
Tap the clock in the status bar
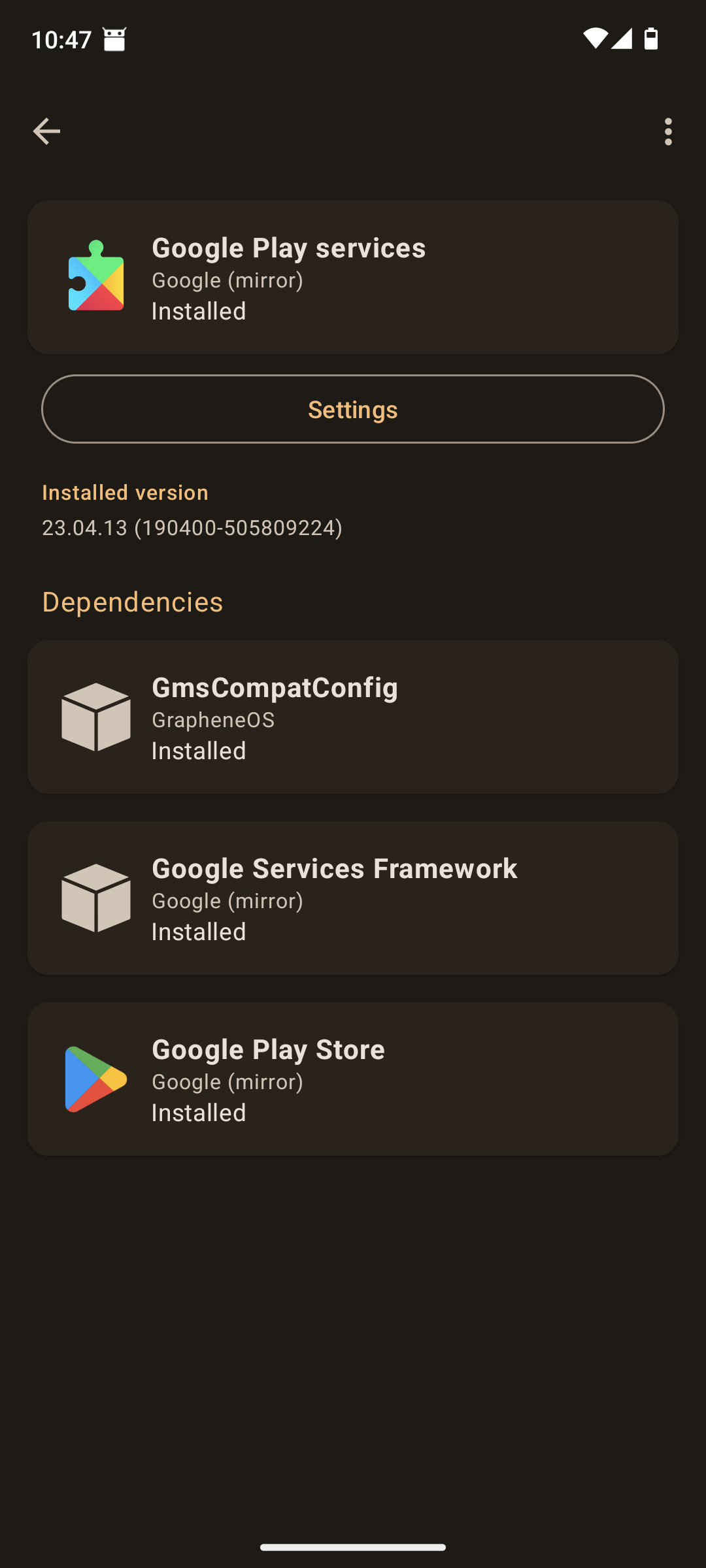point(63,39)
